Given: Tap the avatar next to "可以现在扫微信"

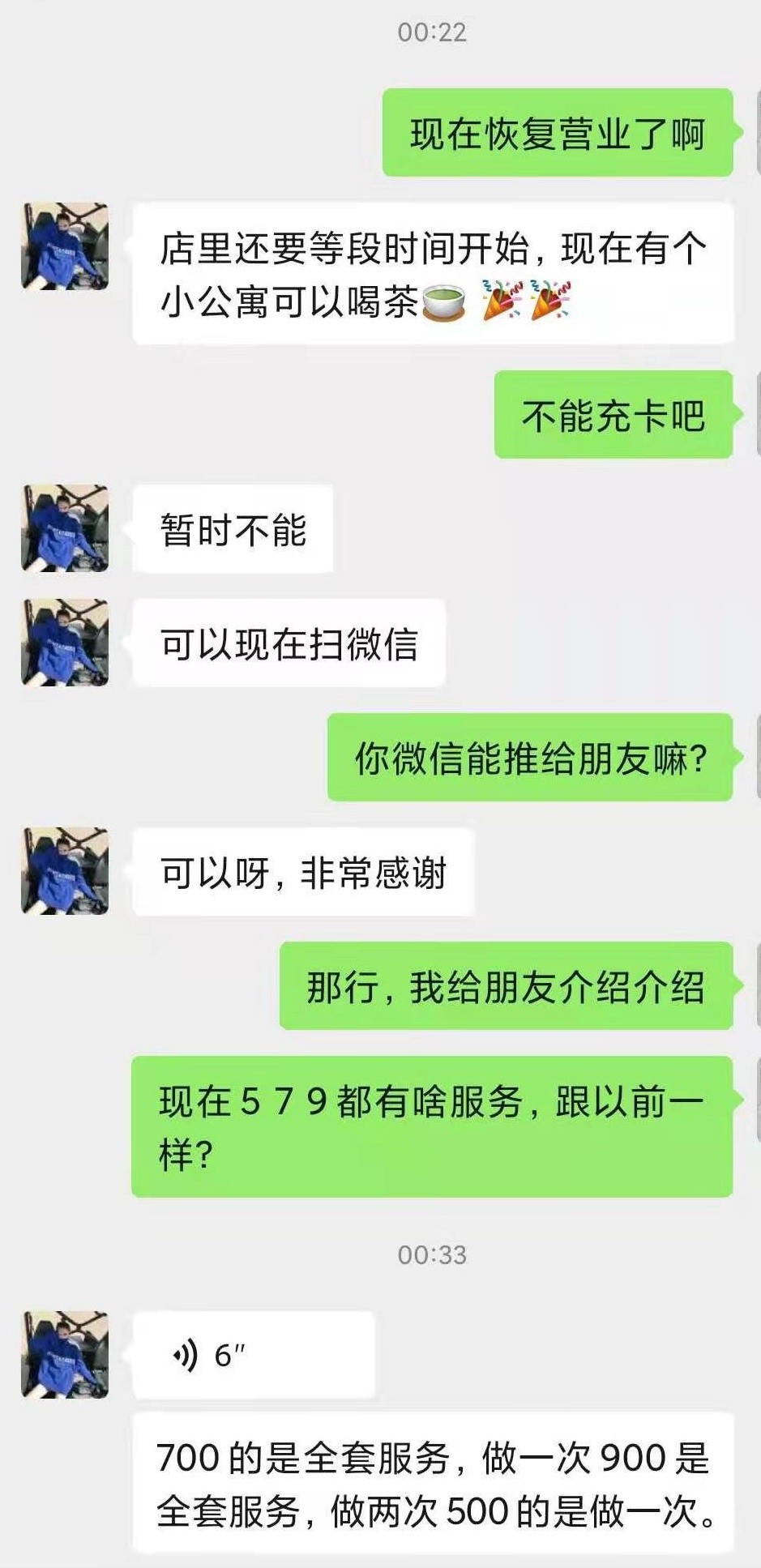Looking at the screenshot, I should [x=65, y=643].
